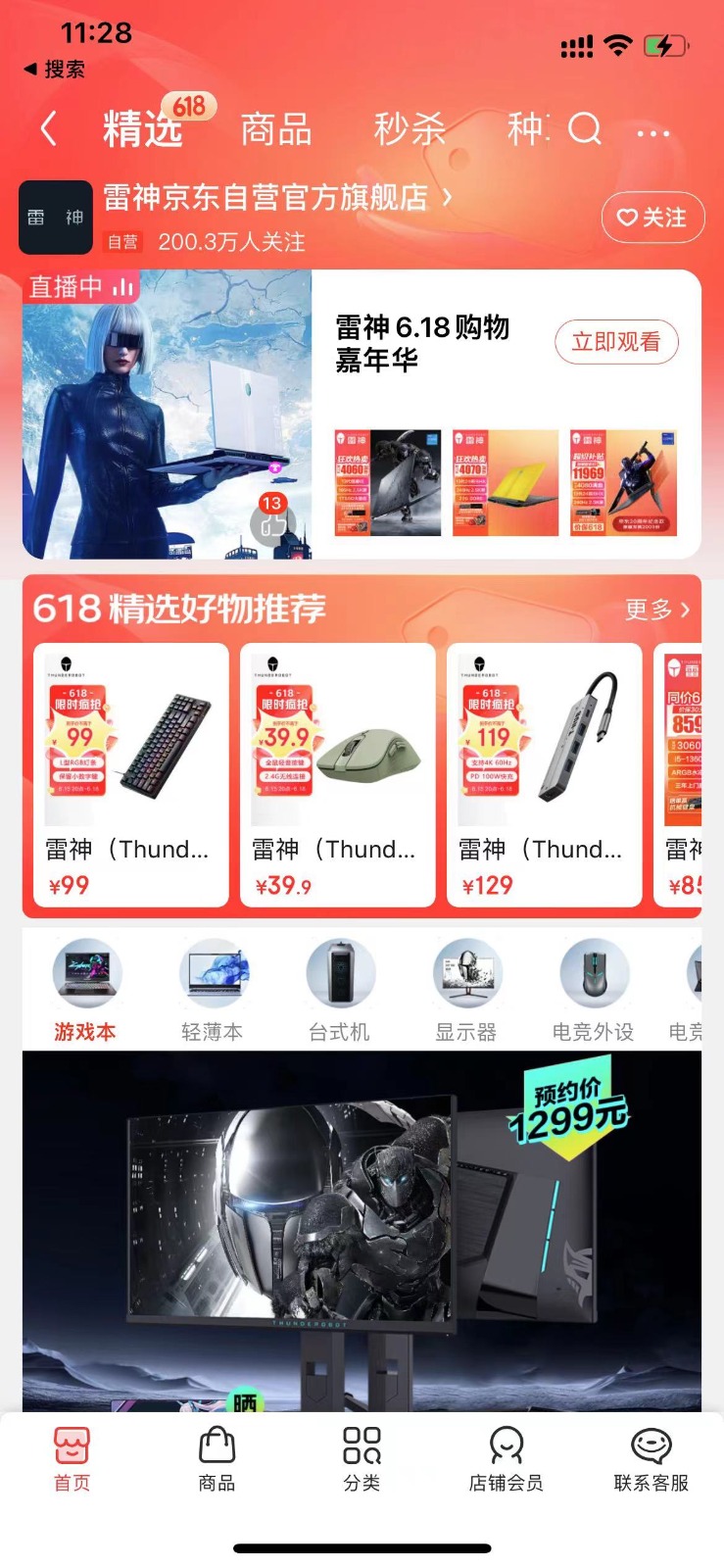Open the ¥129 USB hub product card
Viewport: 724px width, 1568px height.
[x=544, y=775]
